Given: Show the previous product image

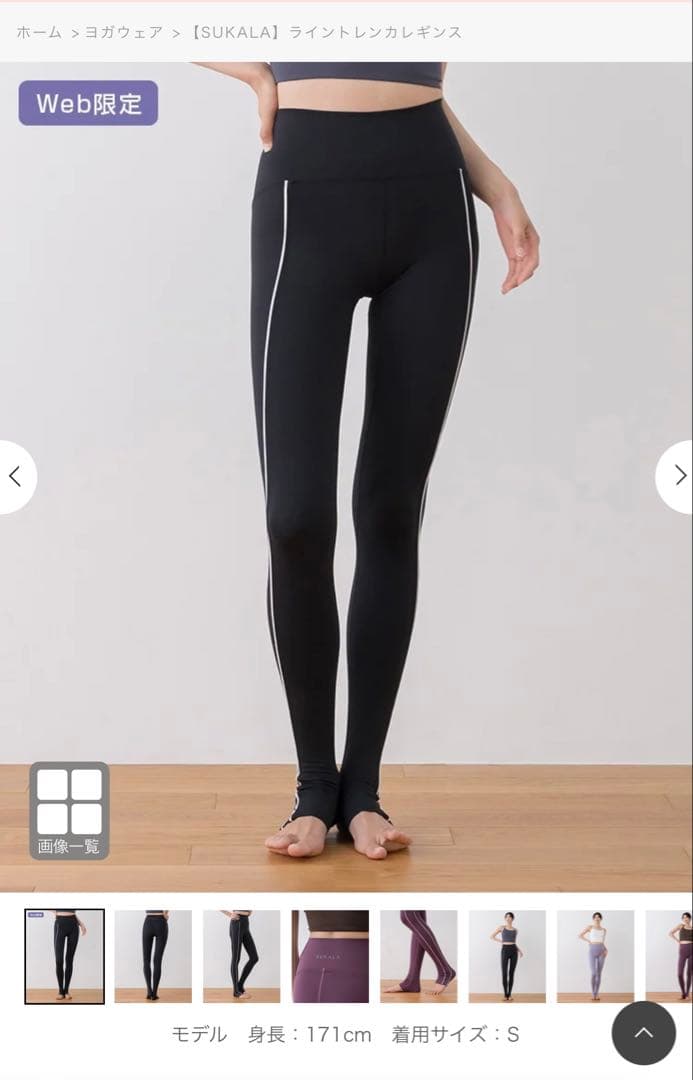Looking at the screenshot, I should click(x=15, y=476).
